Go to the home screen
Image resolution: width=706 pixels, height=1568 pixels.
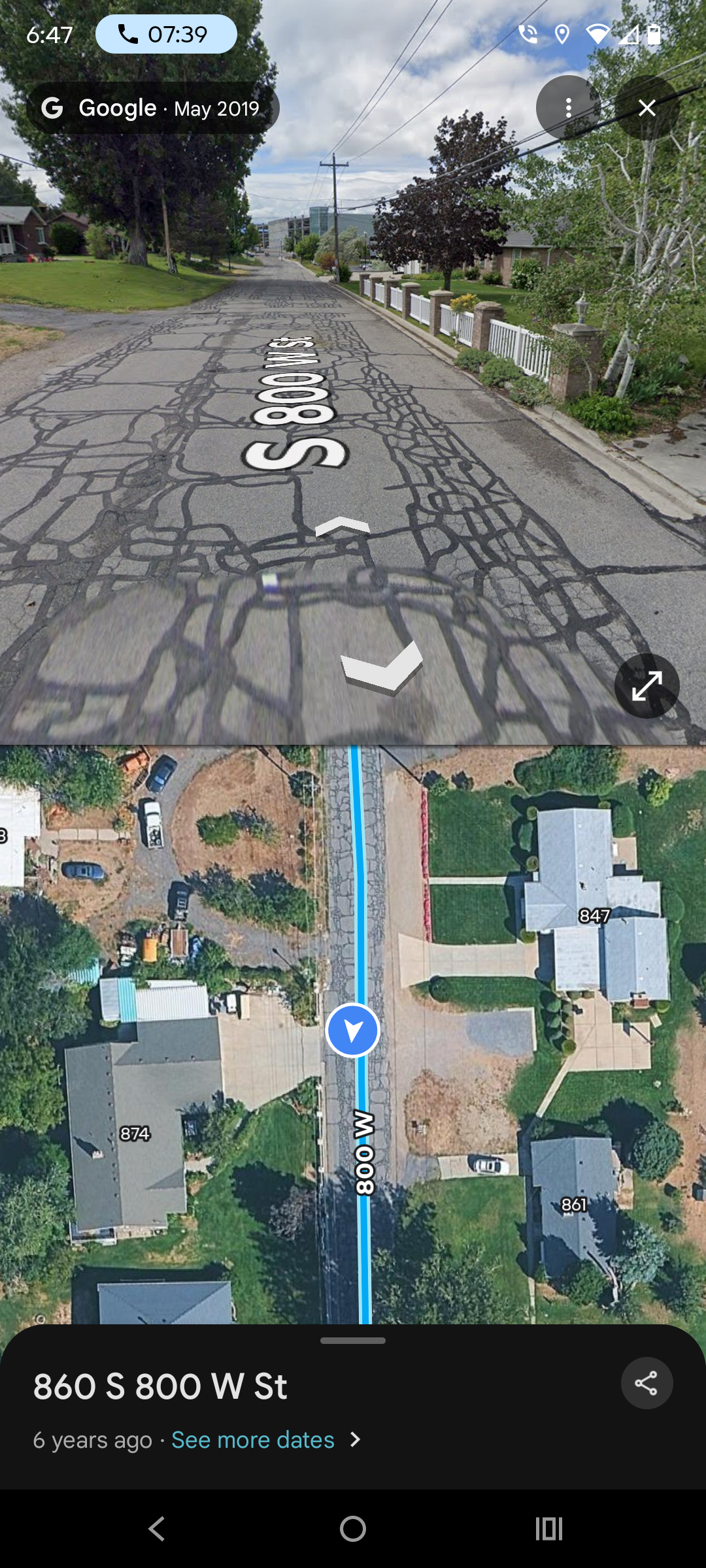[x=353, y=1529]
